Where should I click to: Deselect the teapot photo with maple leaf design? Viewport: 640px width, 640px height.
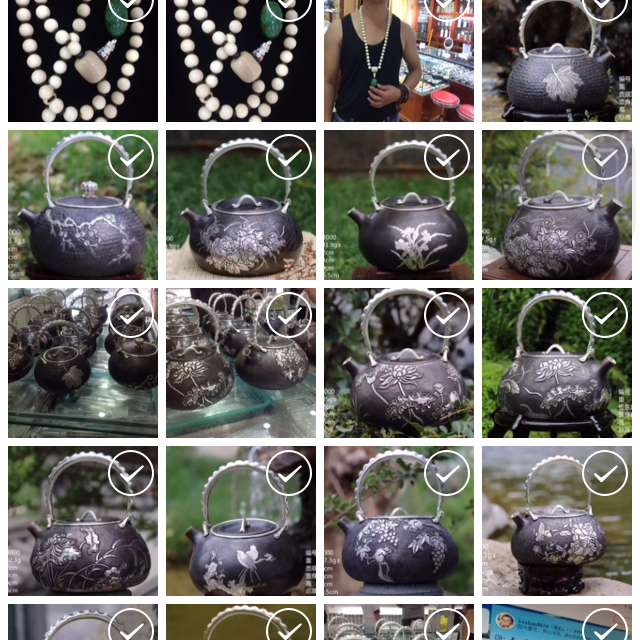(x=604, y=6)
